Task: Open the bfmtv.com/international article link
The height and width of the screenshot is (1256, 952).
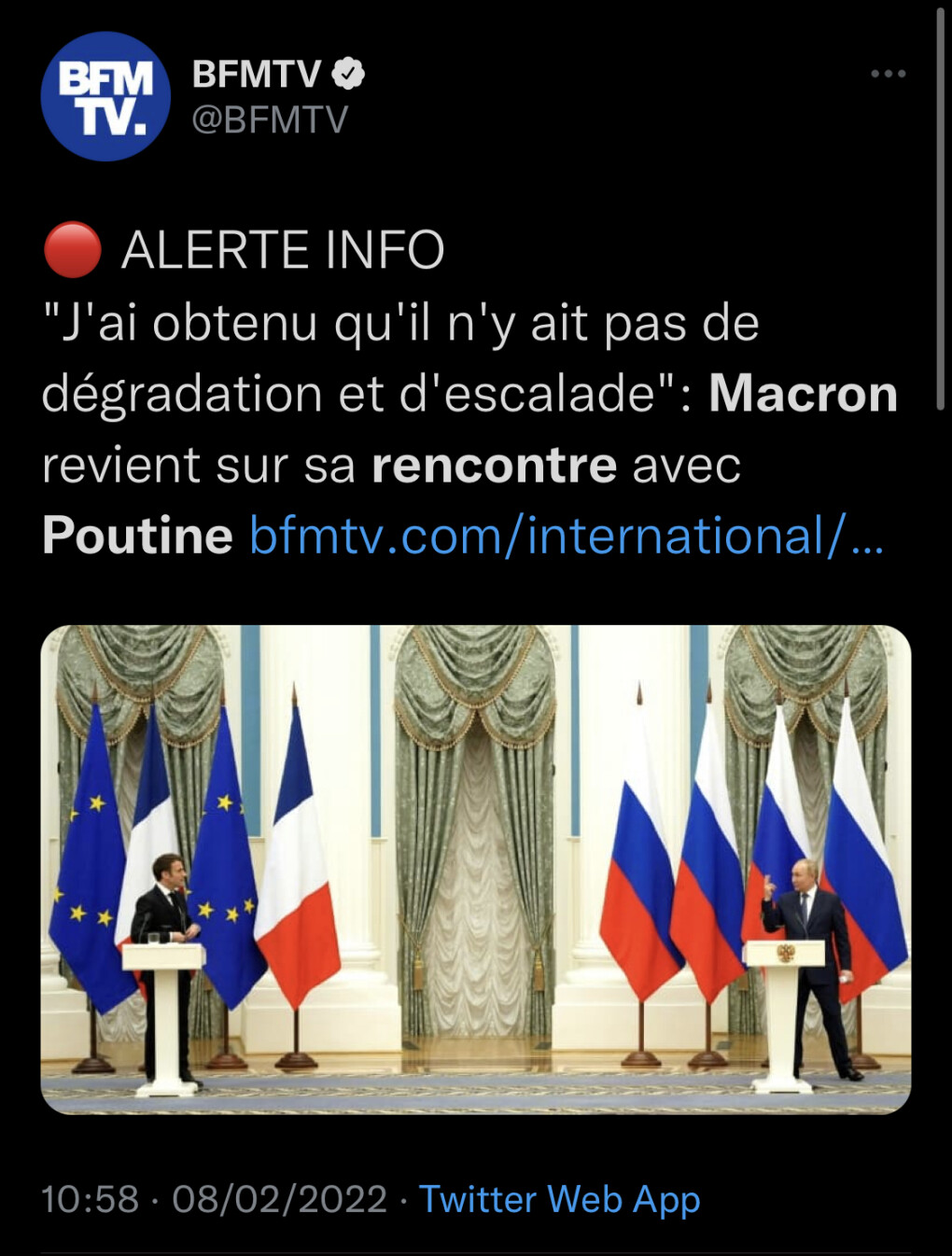Action: tap(566, 537)
